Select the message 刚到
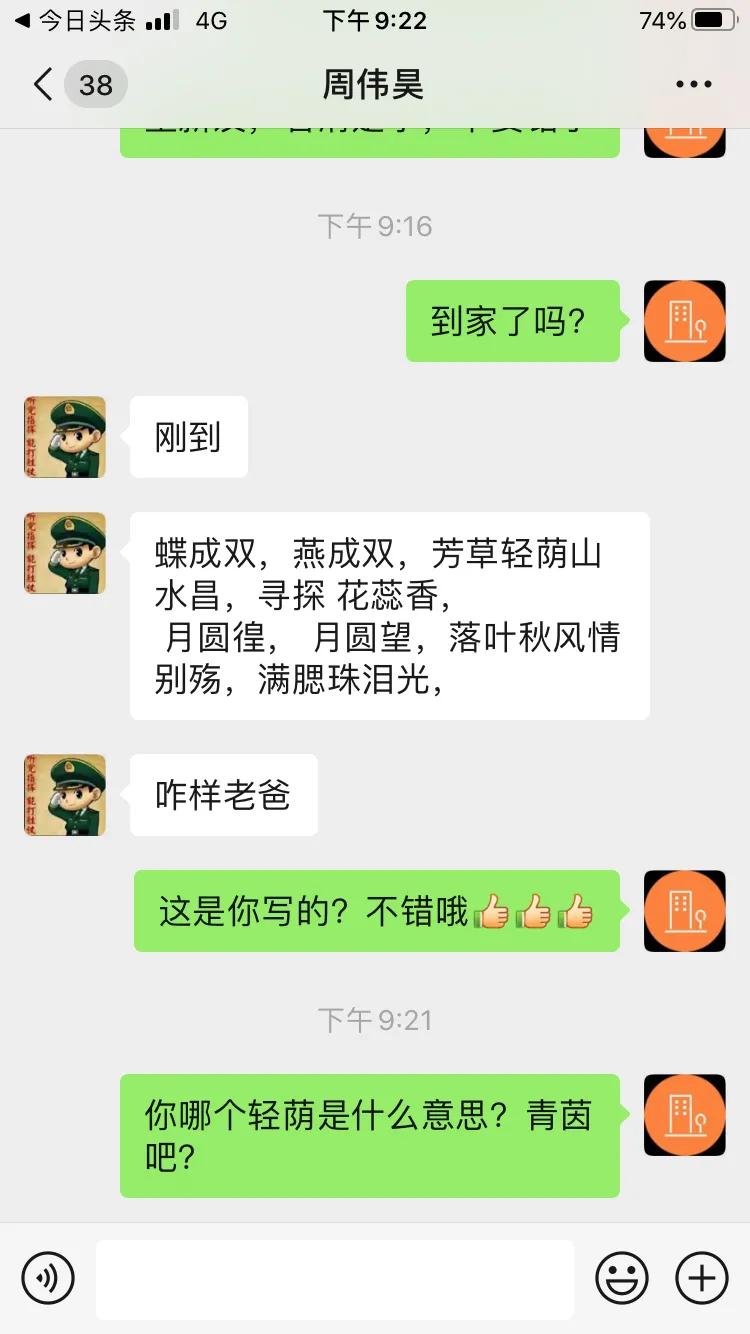Image resolution: width=750 pixels, height=1334 pixels. point(188,437)
